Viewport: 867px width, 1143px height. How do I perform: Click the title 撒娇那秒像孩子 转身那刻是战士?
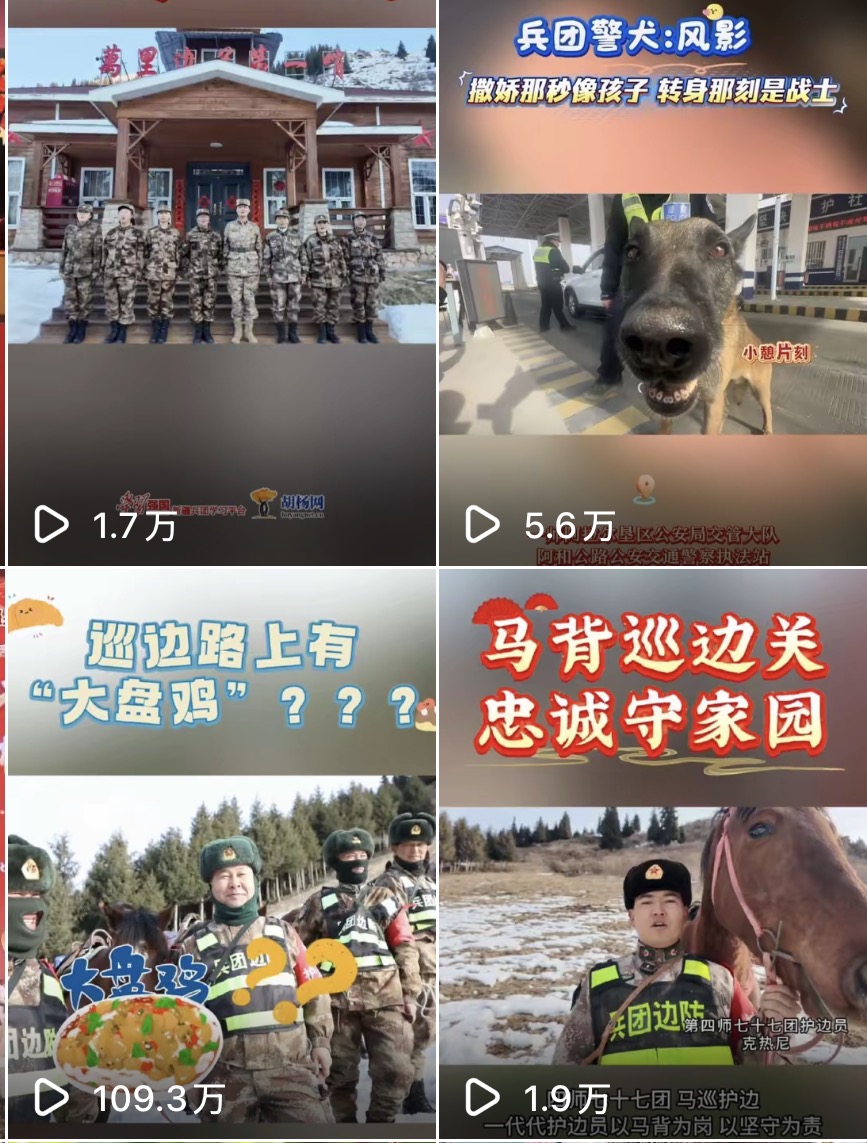(x=651, y=90)
